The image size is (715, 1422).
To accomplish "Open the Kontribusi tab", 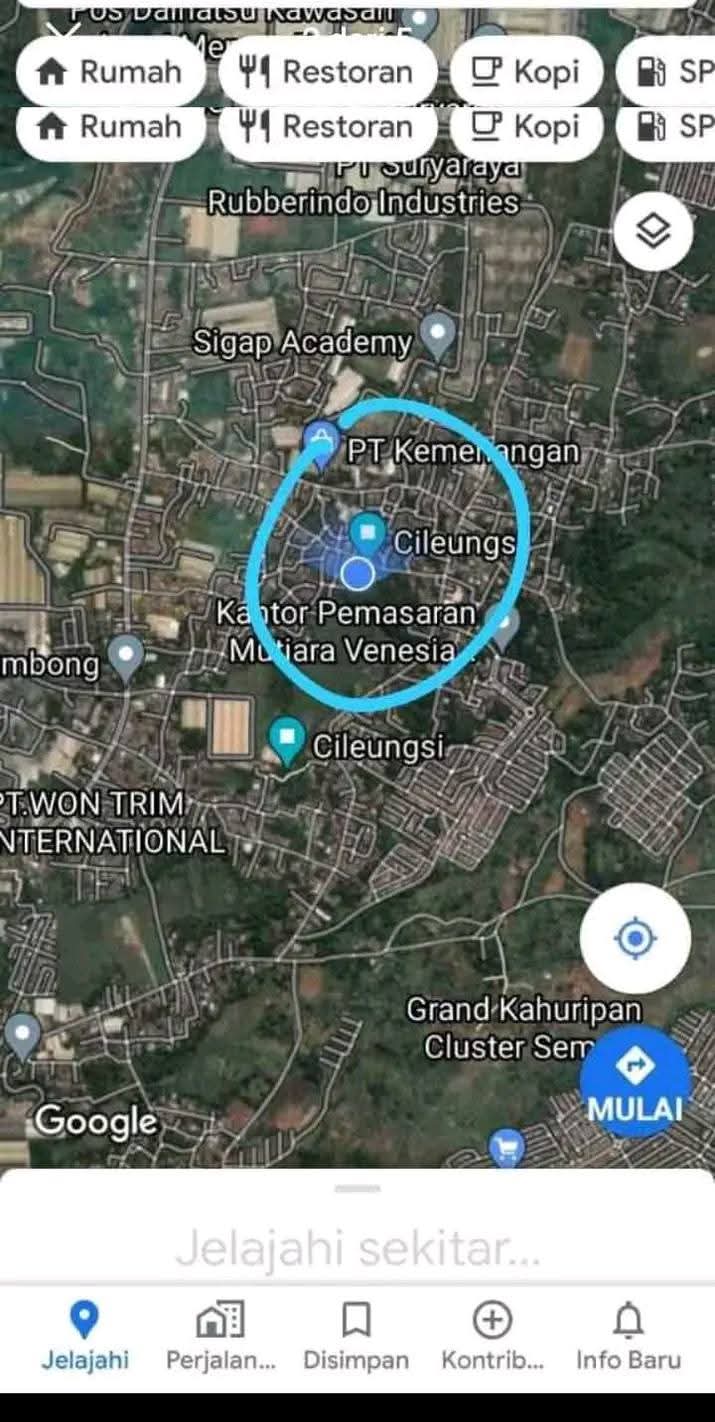I will tap(492, 1335).
